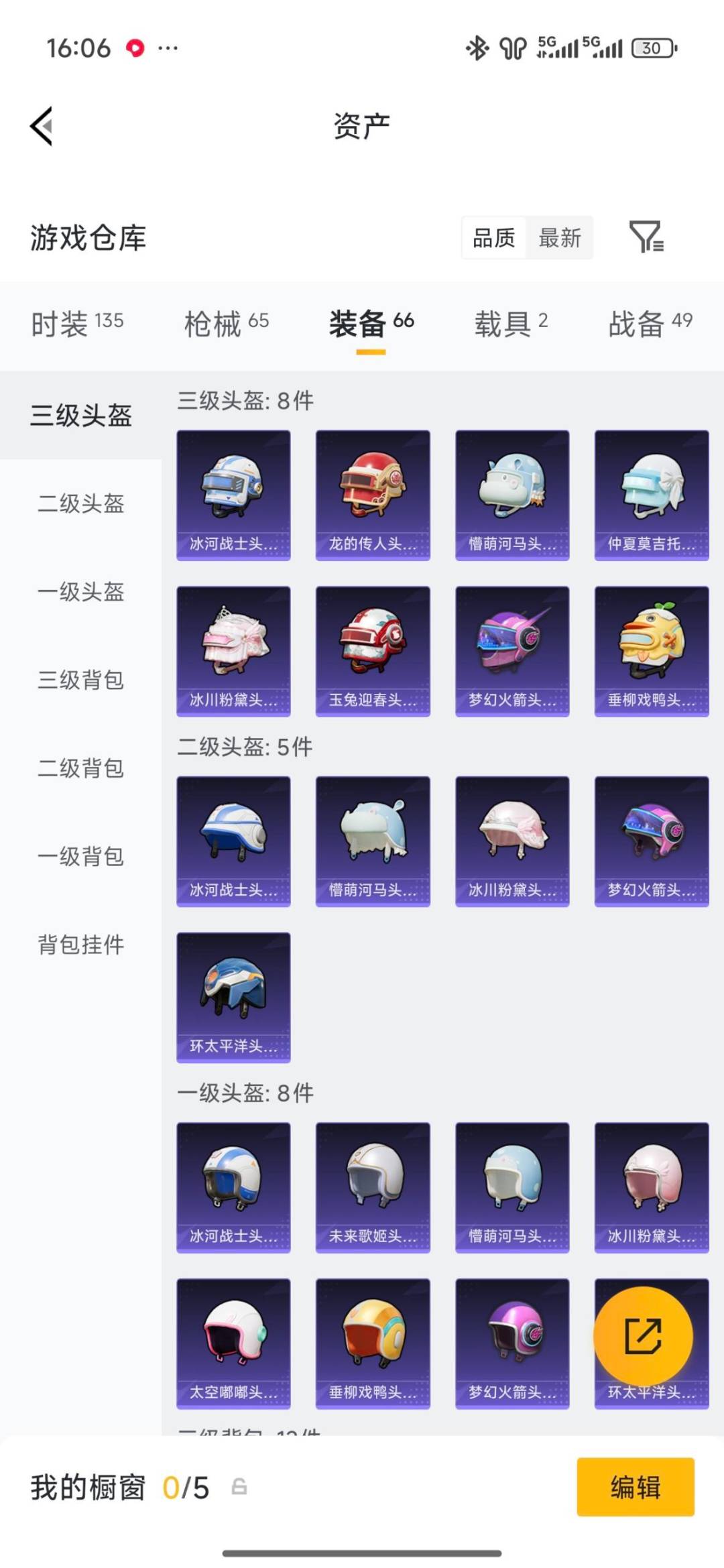
Task: Open the 背包挂件 sidebar section
Action: (80, 945)
